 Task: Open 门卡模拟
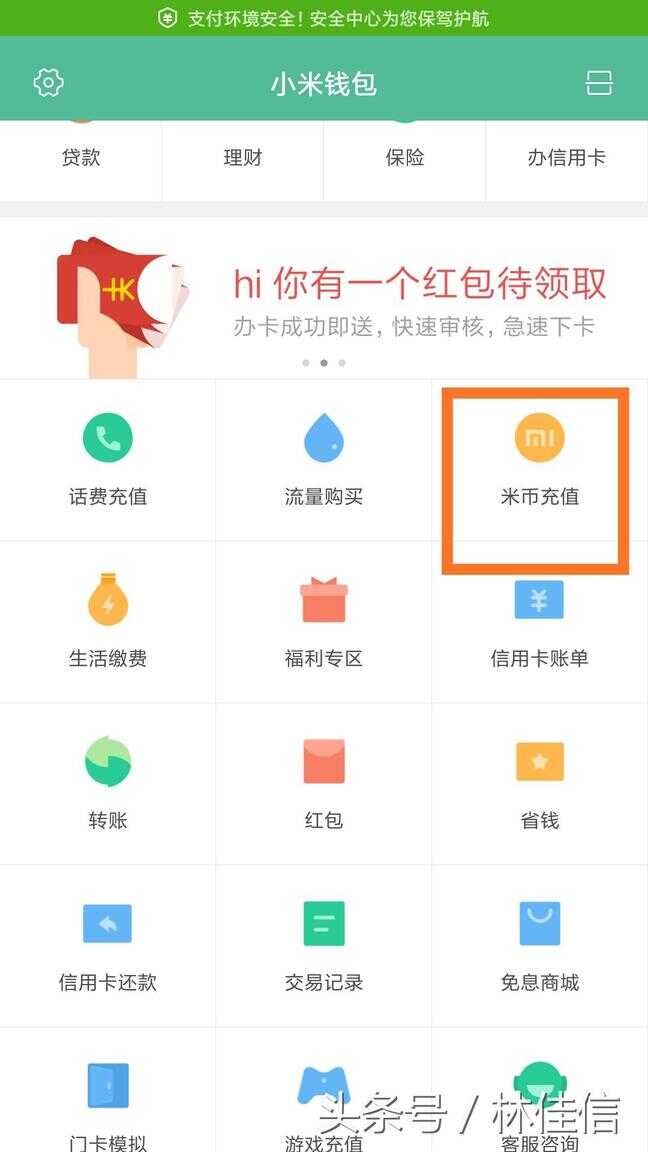[x=108, y=1100]
